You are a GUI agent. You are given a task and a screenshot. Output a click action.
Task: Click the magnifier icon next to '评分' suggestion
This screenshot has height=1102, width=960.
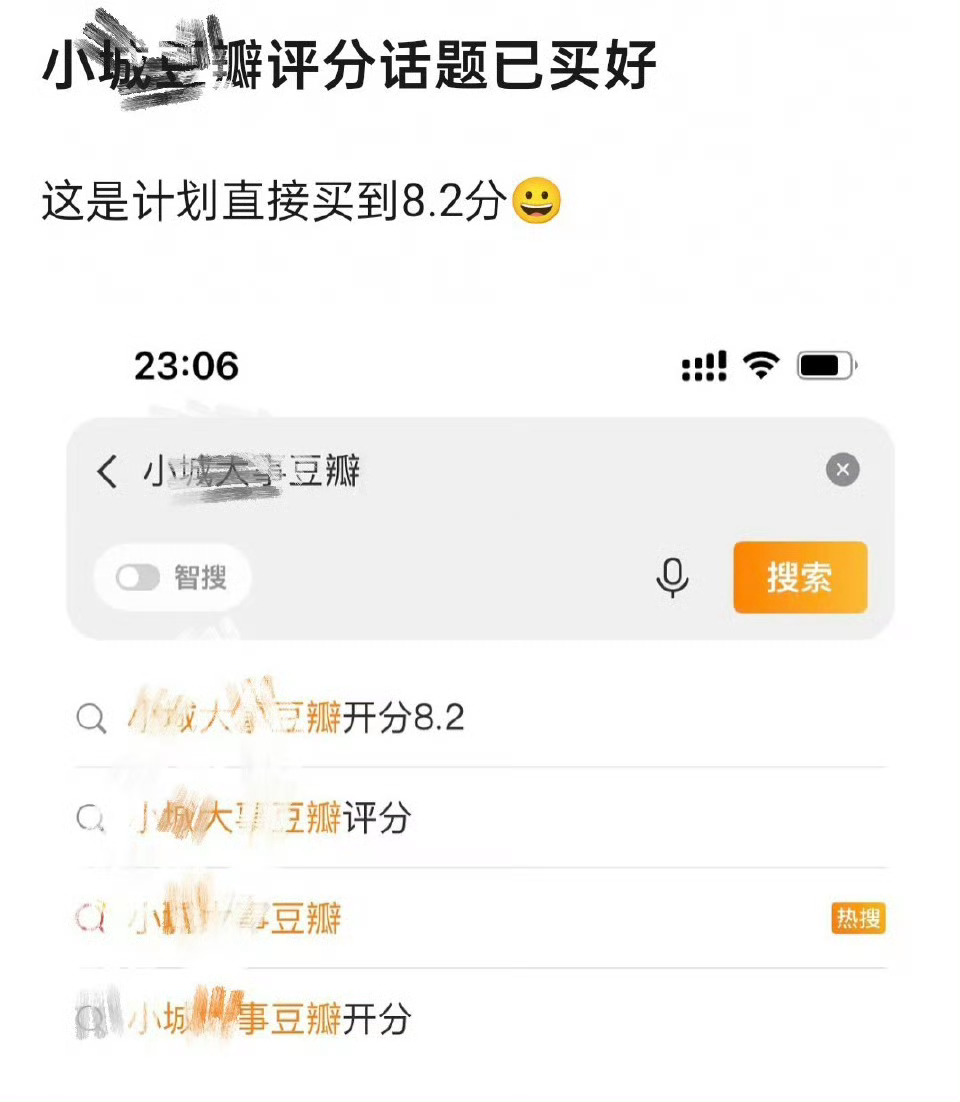92,819
